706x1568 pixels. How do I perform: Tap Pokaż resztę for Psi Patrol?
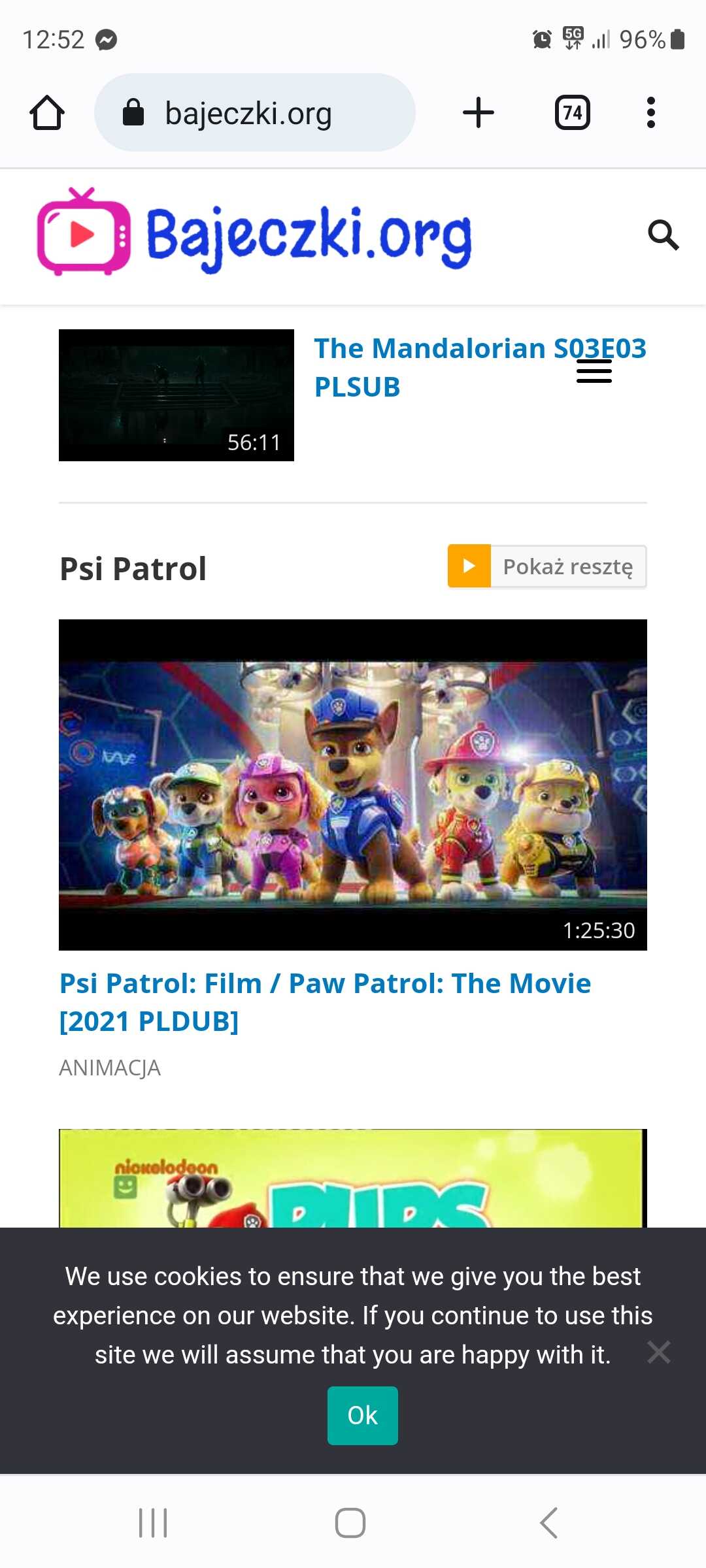(547, 566)
